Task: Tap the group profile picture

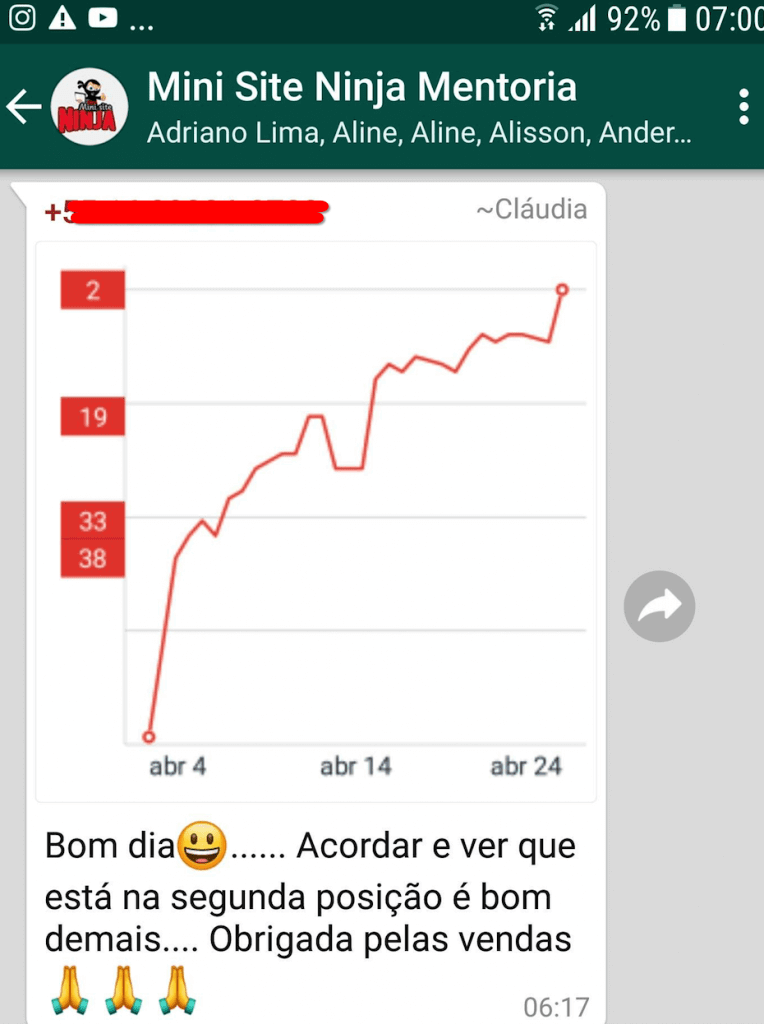Action: point(89,107)
